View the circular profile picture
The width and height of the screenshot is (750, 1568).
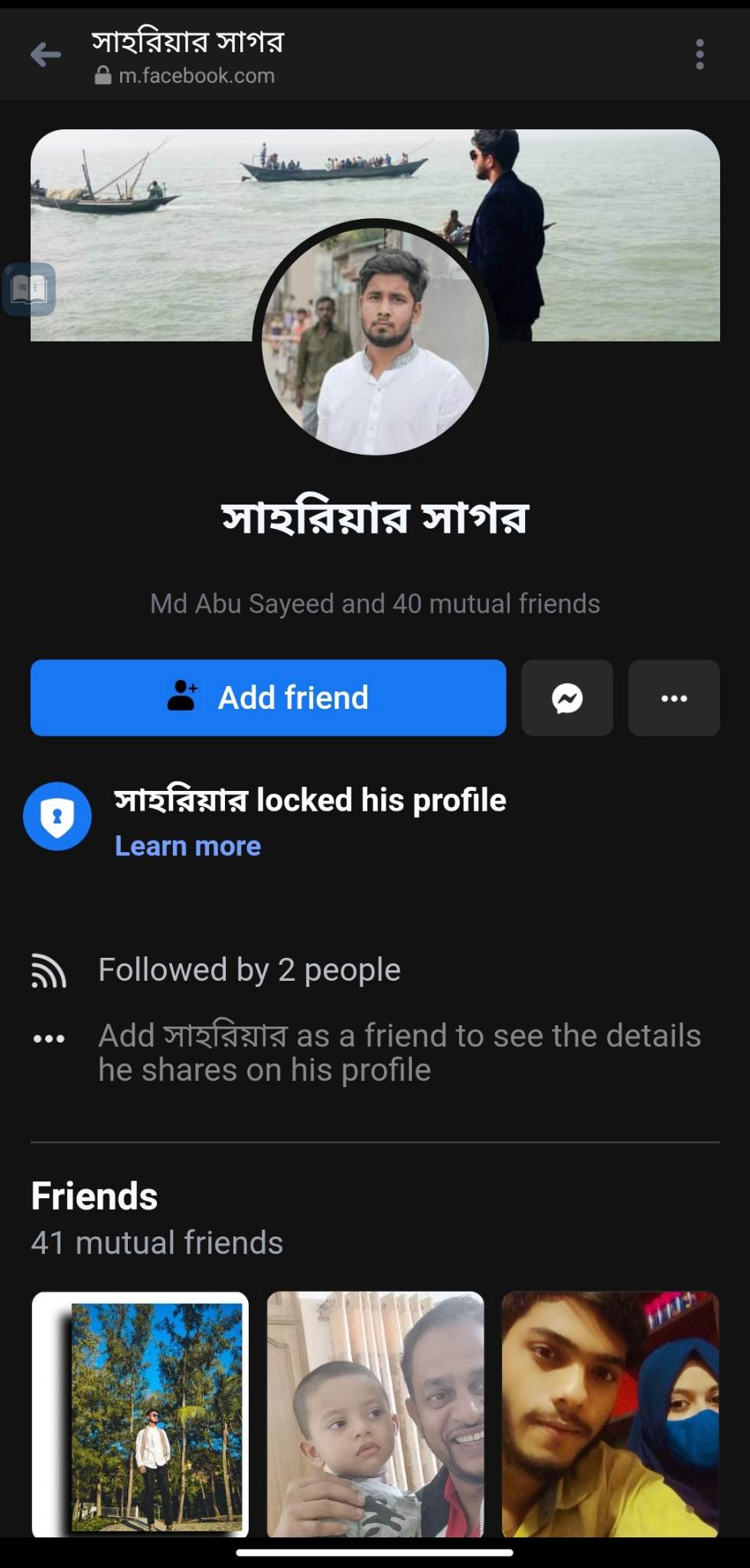point(375,338)
